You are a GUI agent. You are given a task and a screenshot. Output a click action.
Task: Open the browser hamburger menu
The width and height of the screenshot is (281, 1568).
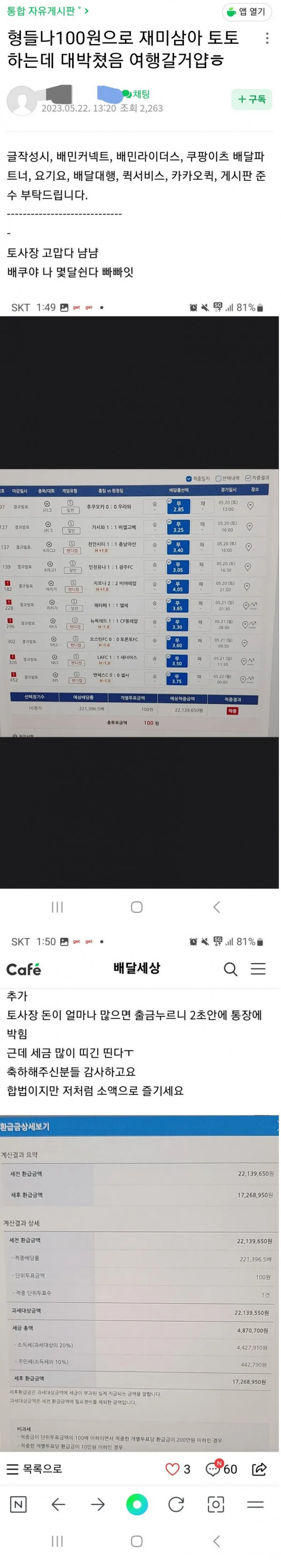255,1505
